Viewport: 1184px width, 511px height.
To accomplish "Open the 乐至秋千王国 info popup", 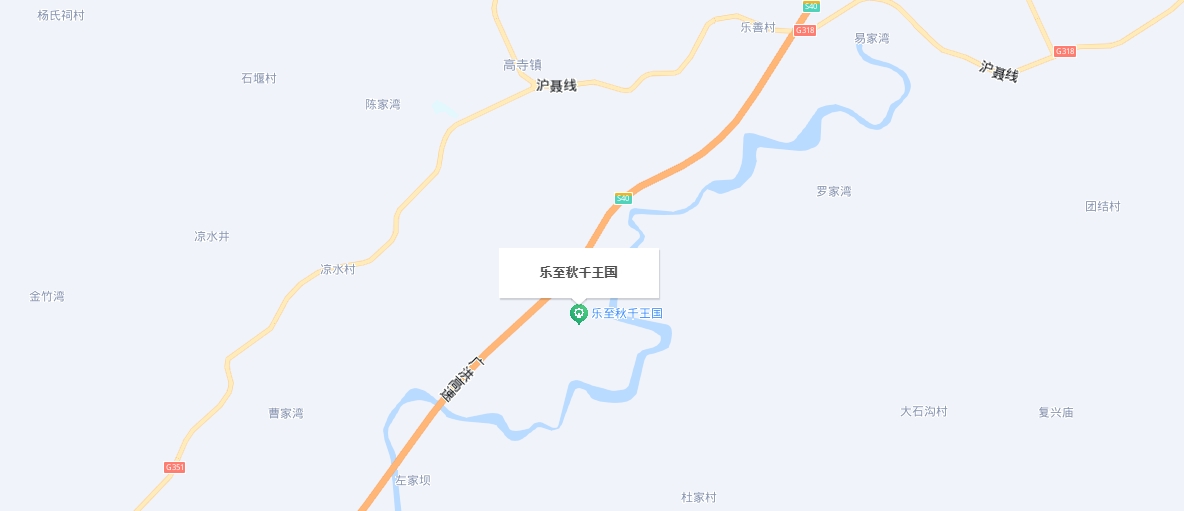I will pos(579,272).
